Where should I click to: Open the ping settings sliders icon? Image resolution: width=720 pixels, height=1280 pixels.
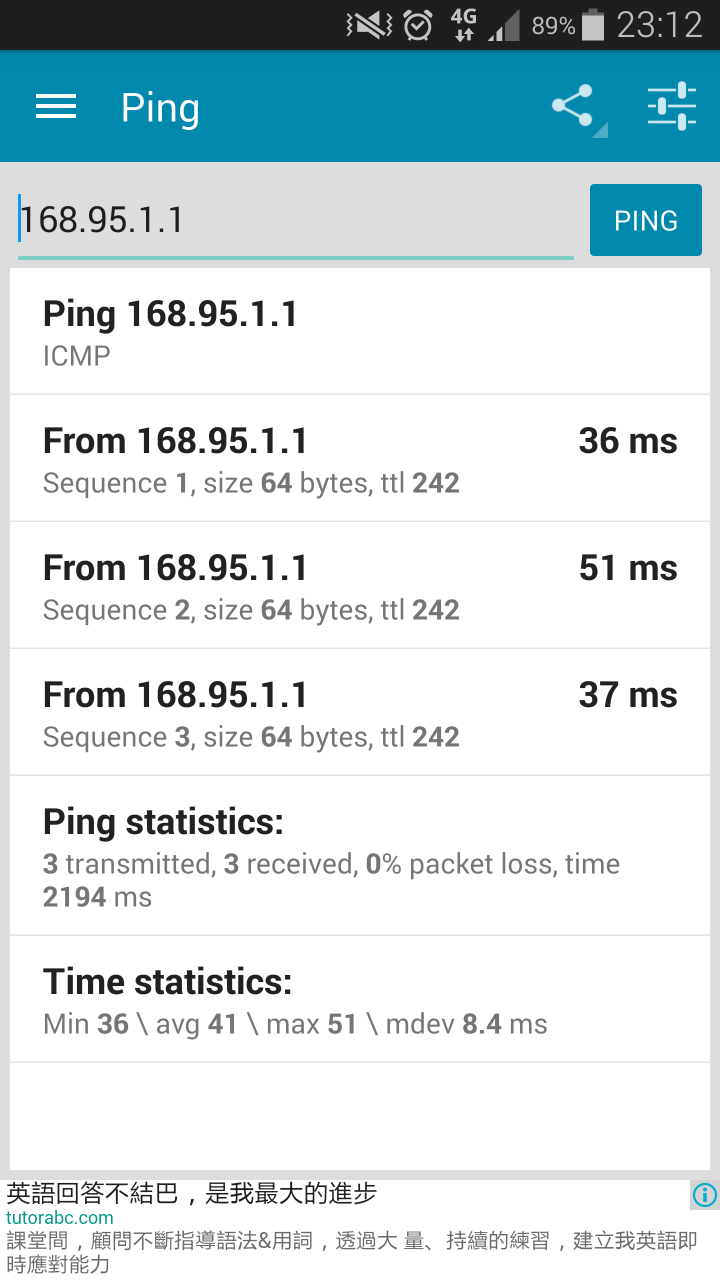(671, 107)
